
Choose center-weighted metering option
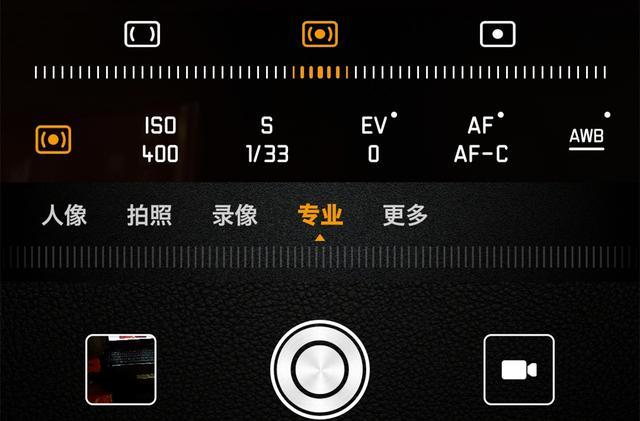(x=320, y=34)
